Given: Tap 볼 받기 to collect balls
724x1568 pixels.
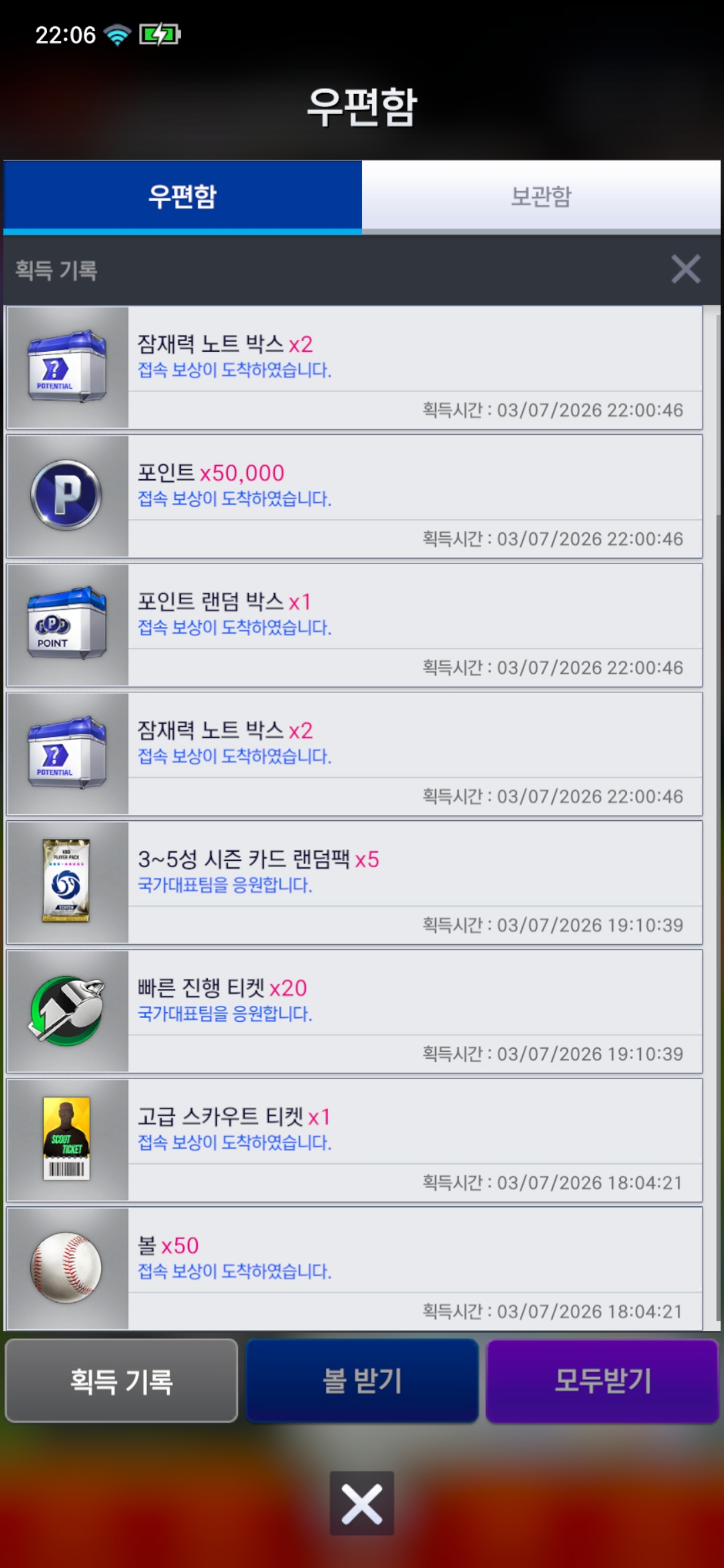Looking at the screenshot, I should click(362, 1380).
